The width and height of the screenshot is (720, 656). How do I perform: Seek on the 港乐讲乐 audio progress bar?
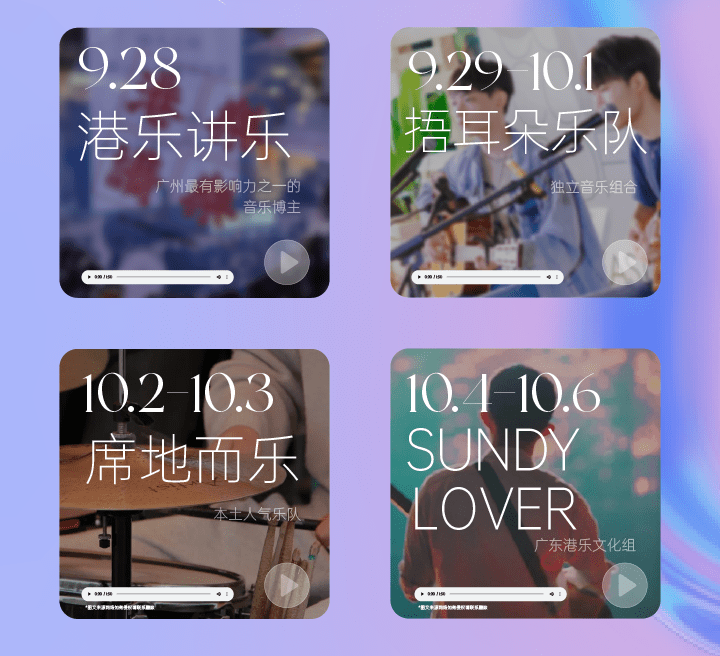[163, 277]
